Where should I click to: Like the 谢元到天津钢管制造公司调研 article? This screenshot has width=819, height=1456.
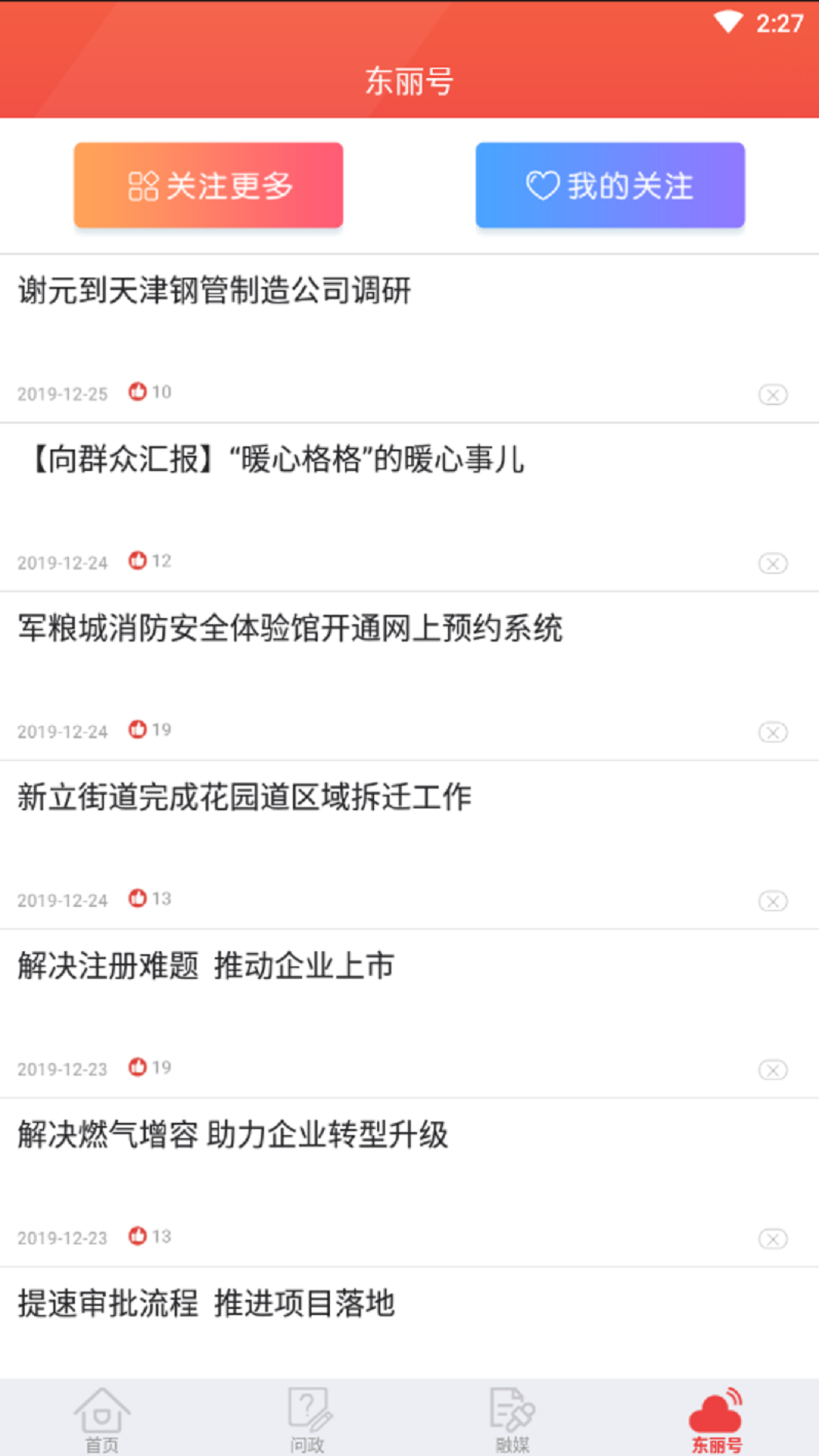(137, 391)
